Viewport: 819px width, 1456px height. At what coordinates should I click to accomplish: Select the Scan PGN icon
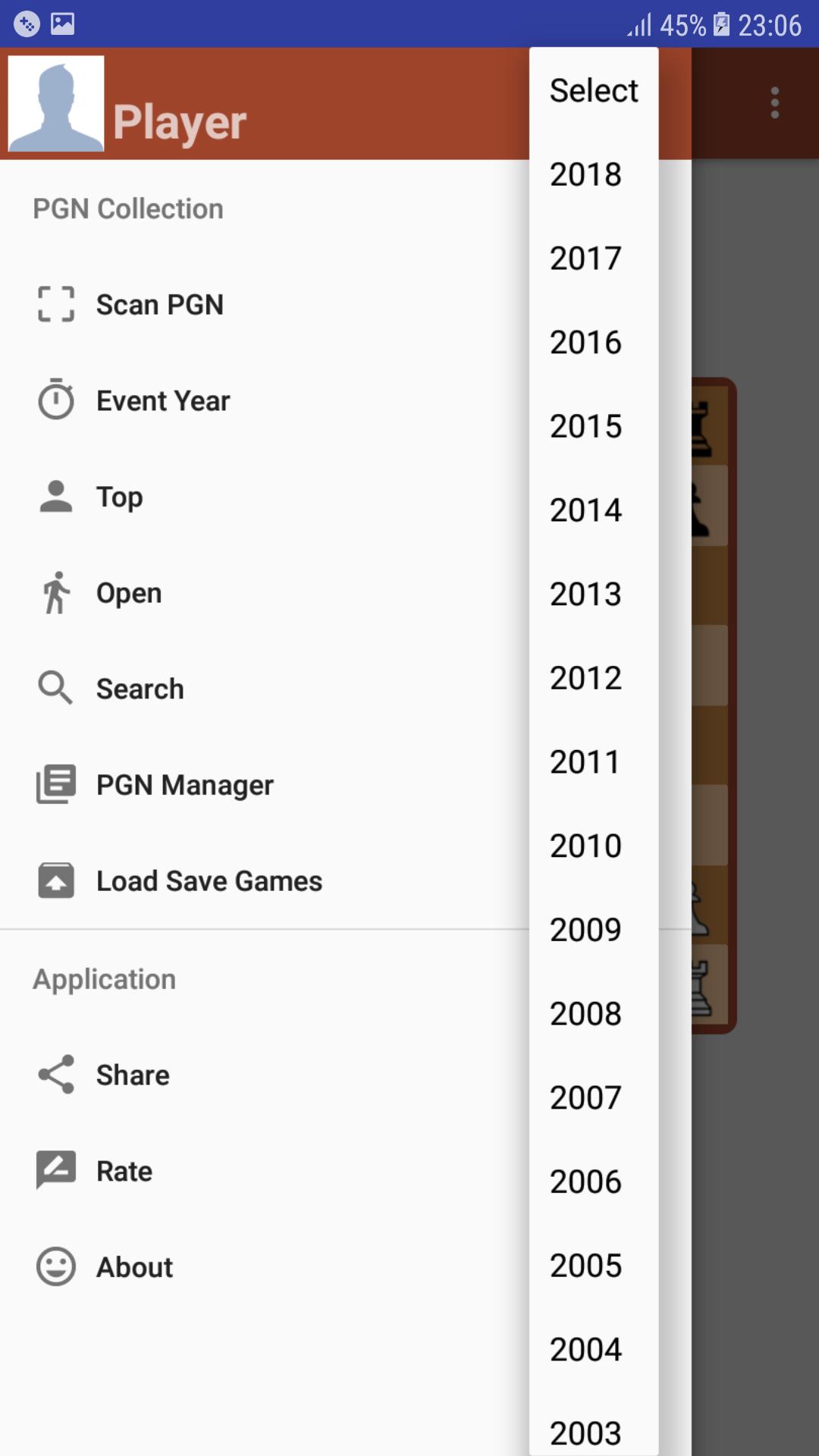click(55, 304)
